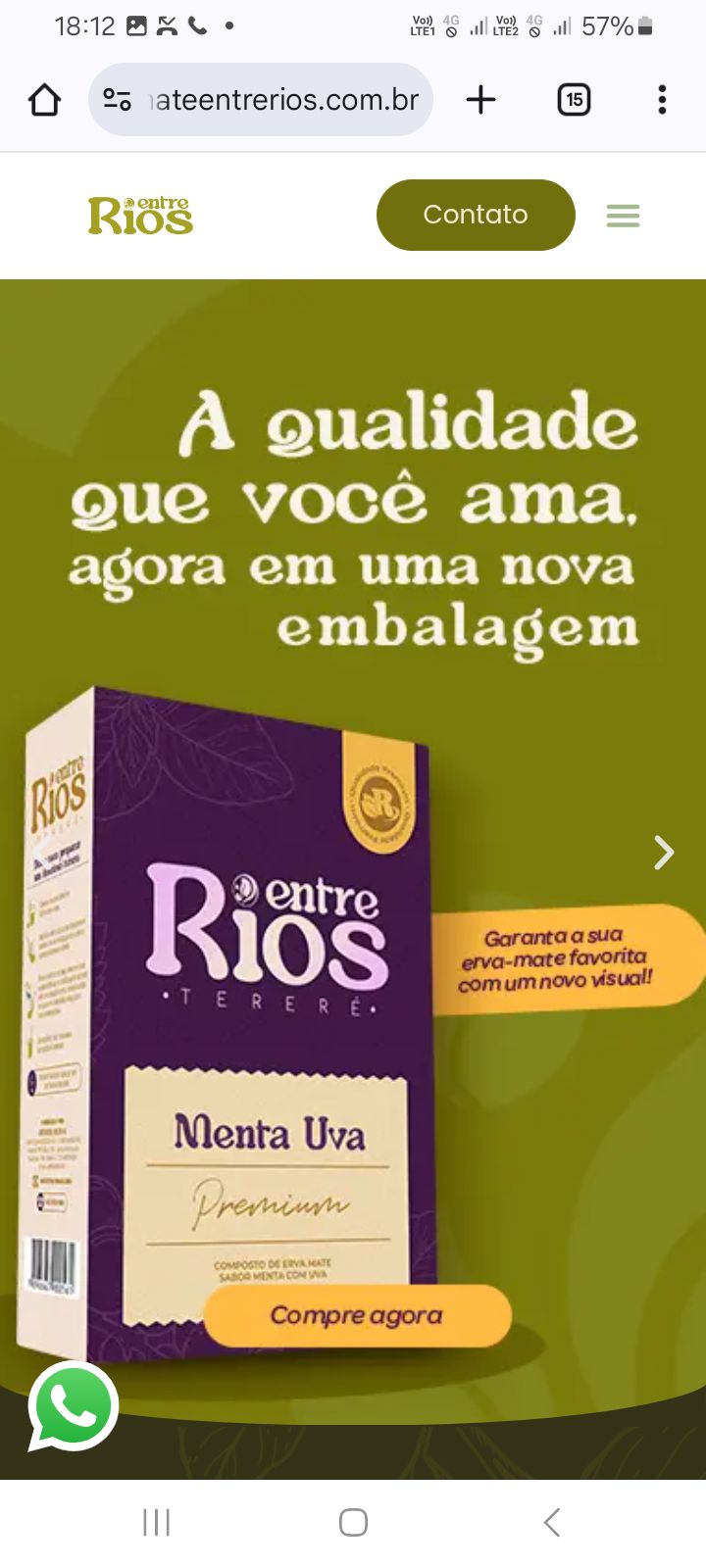Viewport: 706px width, 1568px height.
Task: Go back using the system navigation bar
Action: click(551, 1522)
